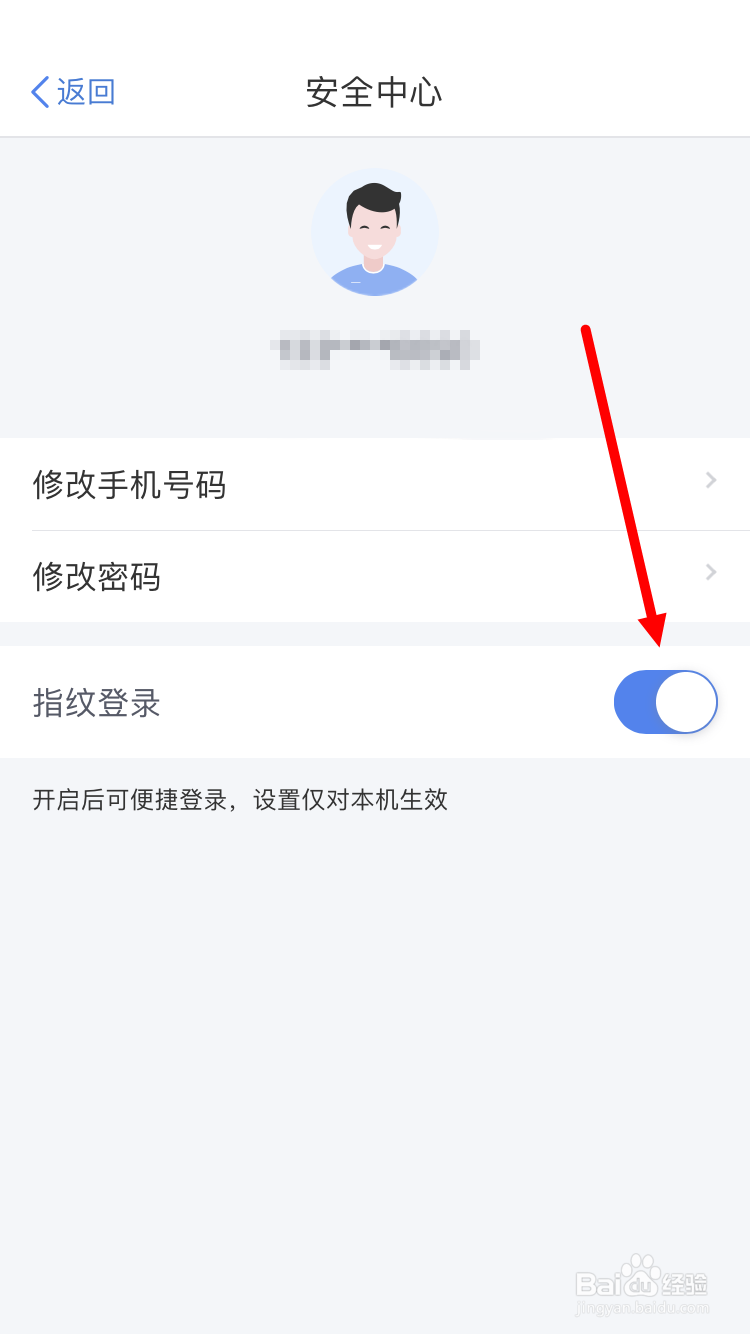Tap the chevron next to 修改手机号码
Image resolution: width=750 pixels, height=1334 pixels.
click(x=710, y=481)
